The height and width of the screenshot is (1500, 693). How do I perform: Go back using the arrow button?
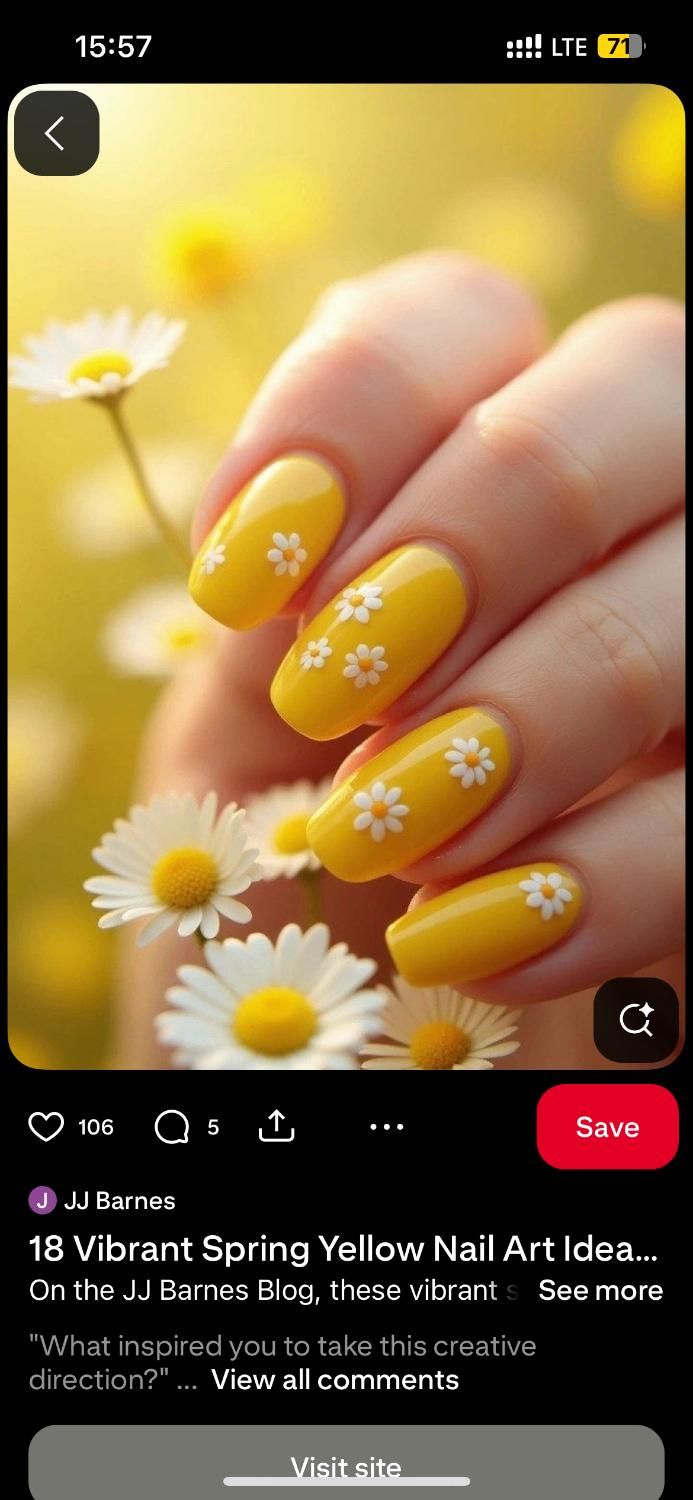(56, 133)
